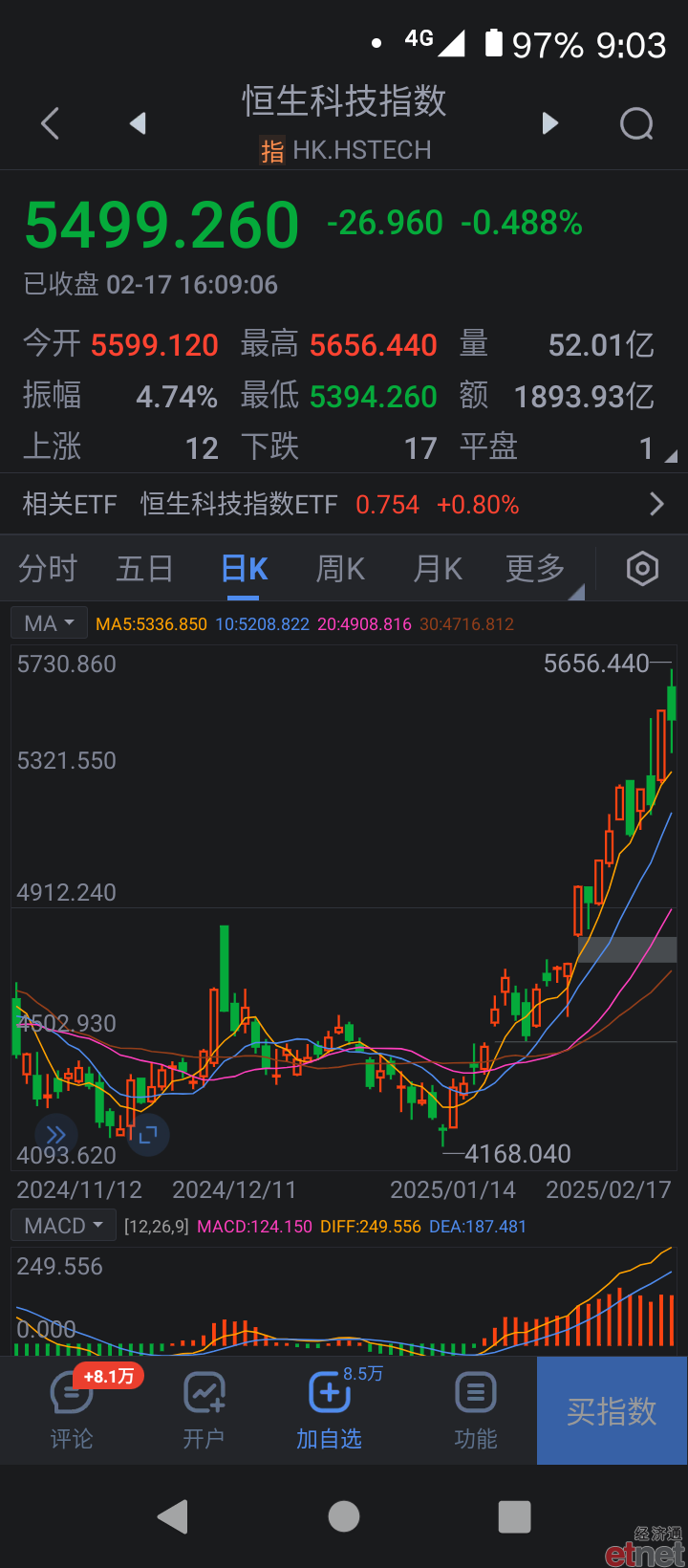This screenshot has height=1568, width=688.
Task: Switch to the 分时 chart tab
Action: click(48, 569)
